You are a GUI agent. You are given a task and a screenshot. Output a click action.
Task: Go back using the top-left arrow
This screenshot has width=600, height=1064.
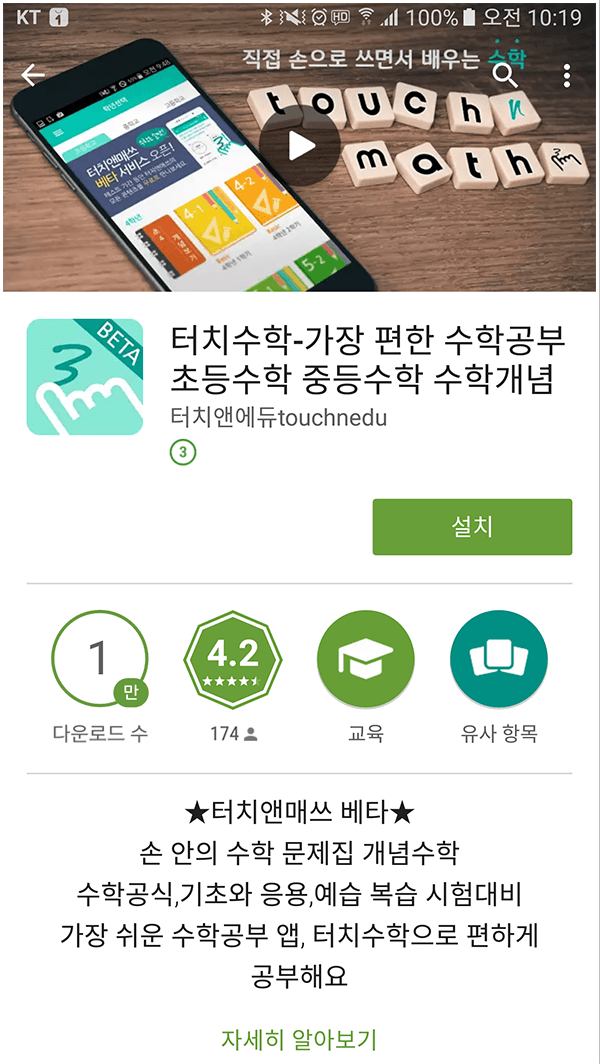coord(33,76)
